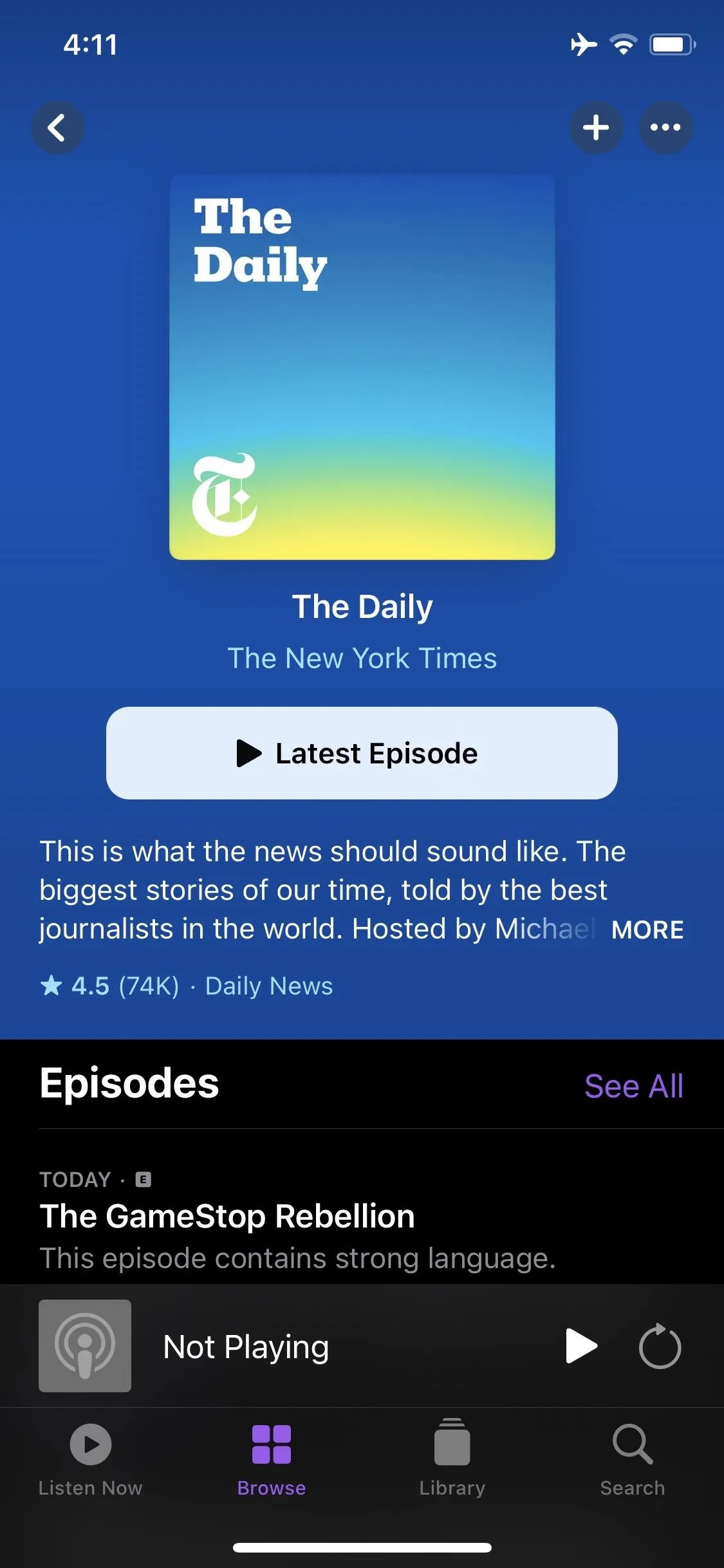Go back using the back arrow
The image size is (724, 1568).
click(57, 127)
